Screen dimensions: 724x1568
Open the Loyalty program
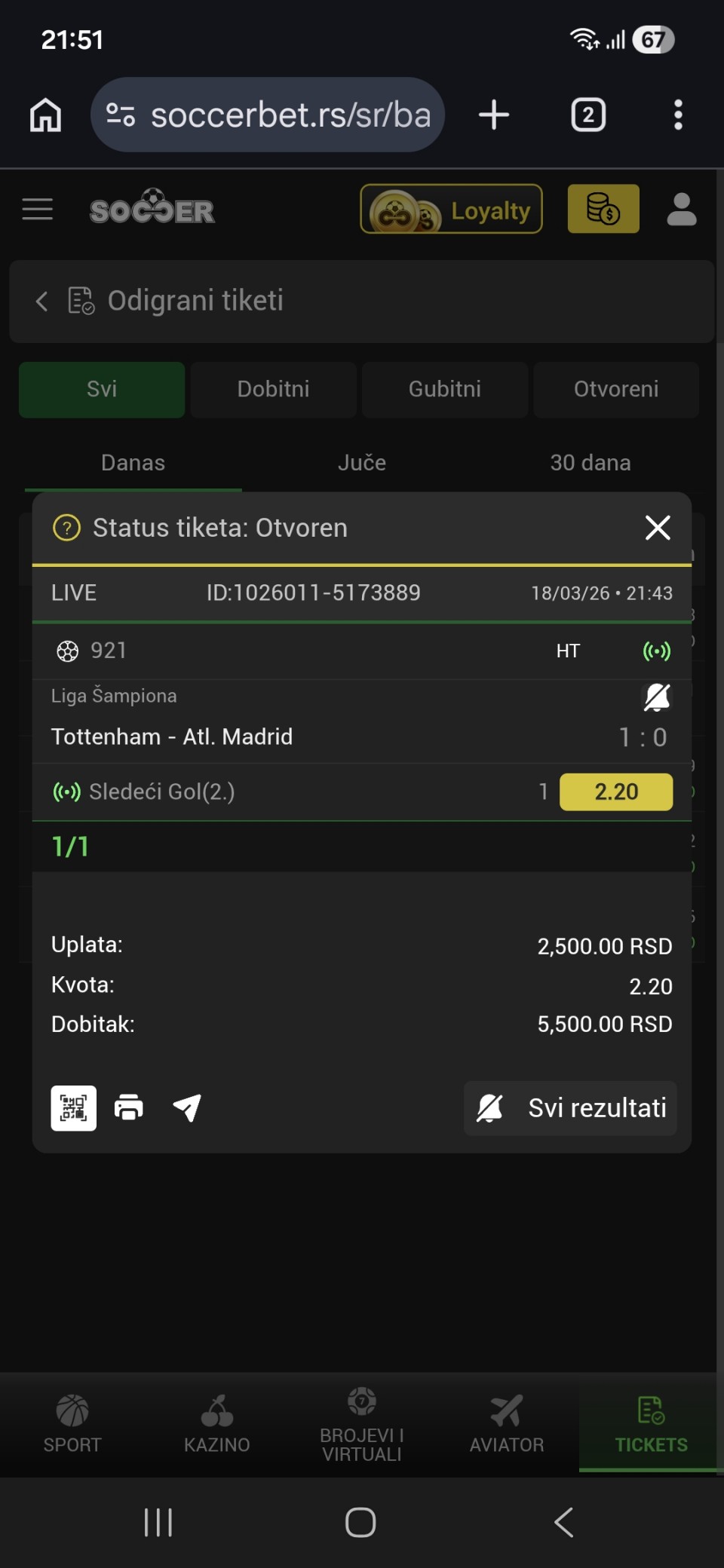pos(451,210)
